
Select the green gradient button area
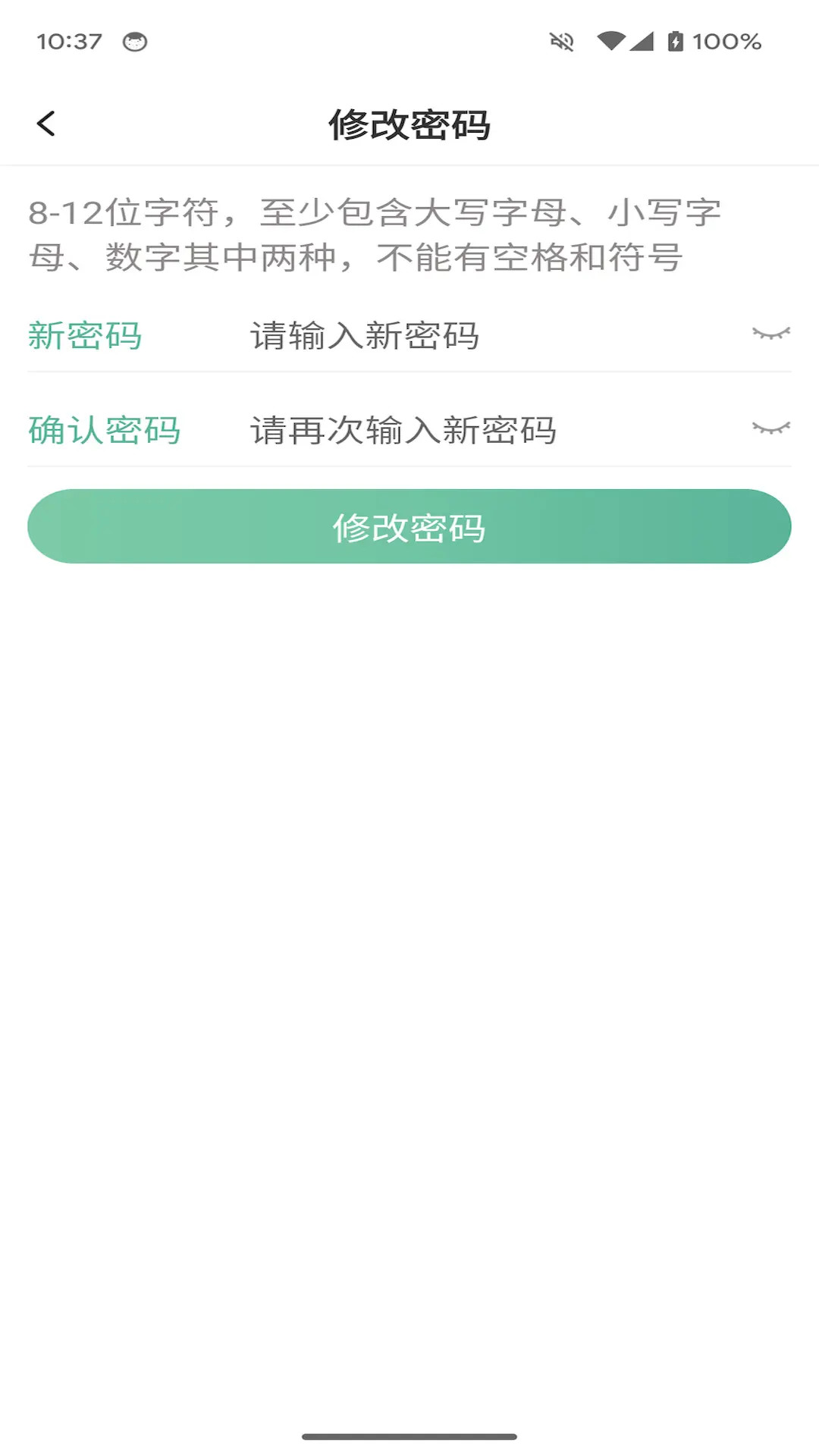click(x=409, y=526)
